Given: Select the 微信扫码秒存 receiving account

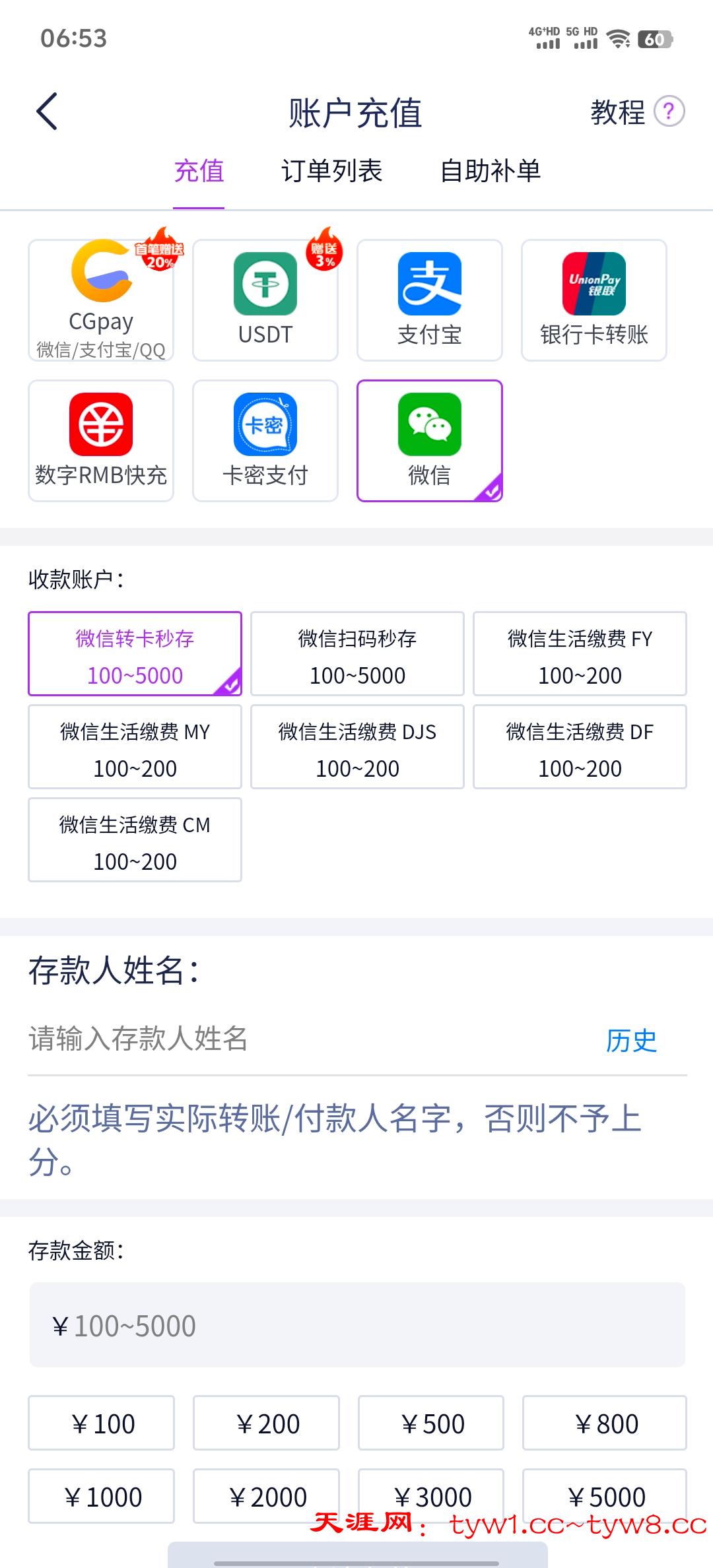Looking at the screenshot, I should coord(356,653).
